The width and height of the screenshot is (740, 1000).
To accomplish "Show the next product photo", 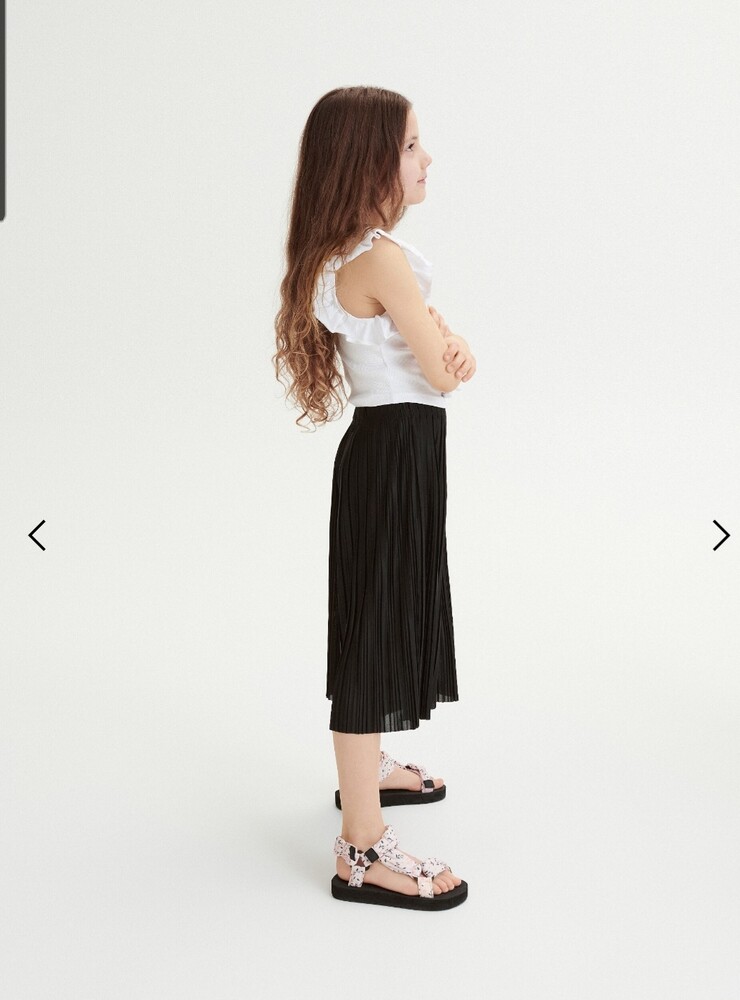I will click(x=720, y=535).
